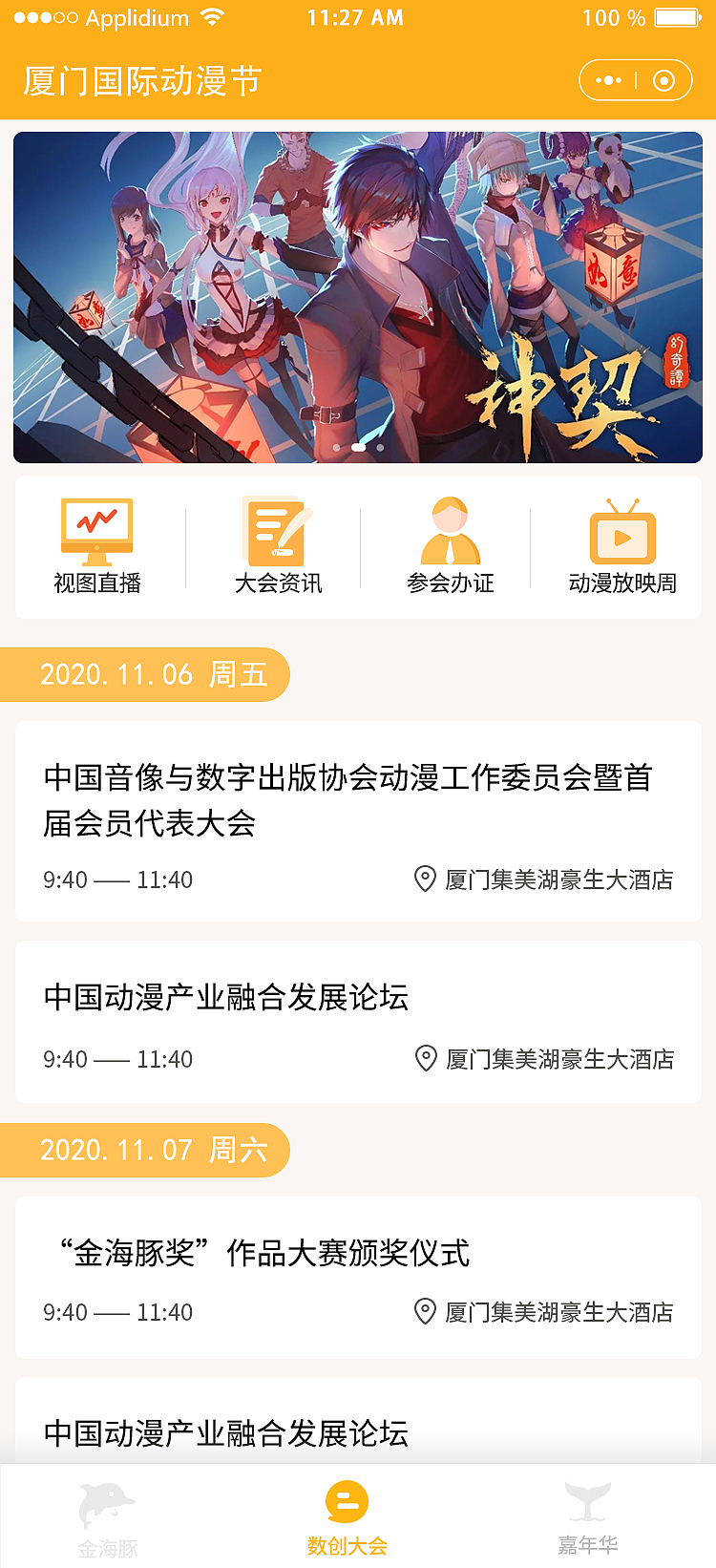Tap the circular close capsule button top right

[663, 80]
